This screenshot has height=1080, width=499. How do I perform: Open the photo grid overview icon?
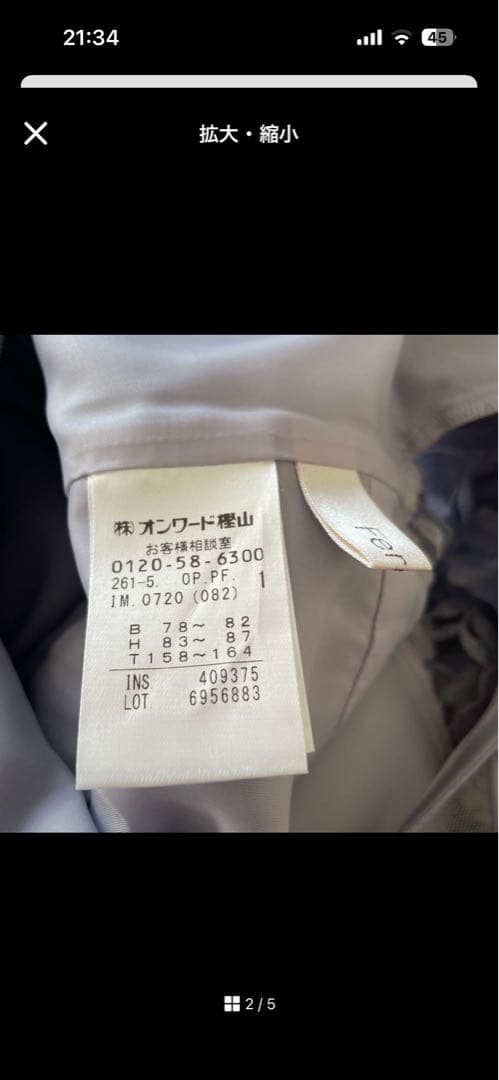coord(232,1004)
